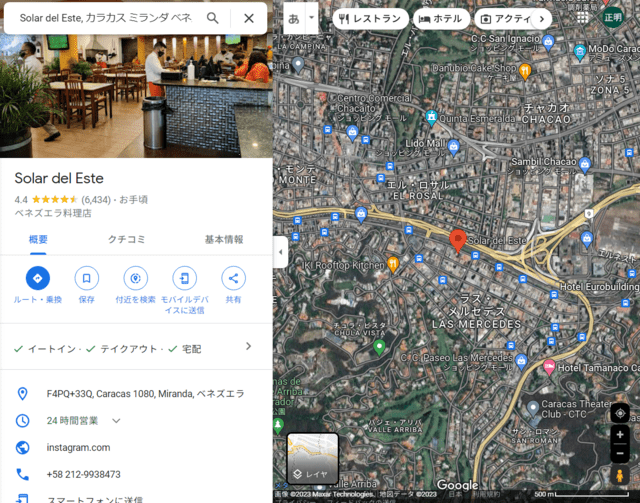Zoom in the map with plus
The image size is (640, 503).
point(620,435)
